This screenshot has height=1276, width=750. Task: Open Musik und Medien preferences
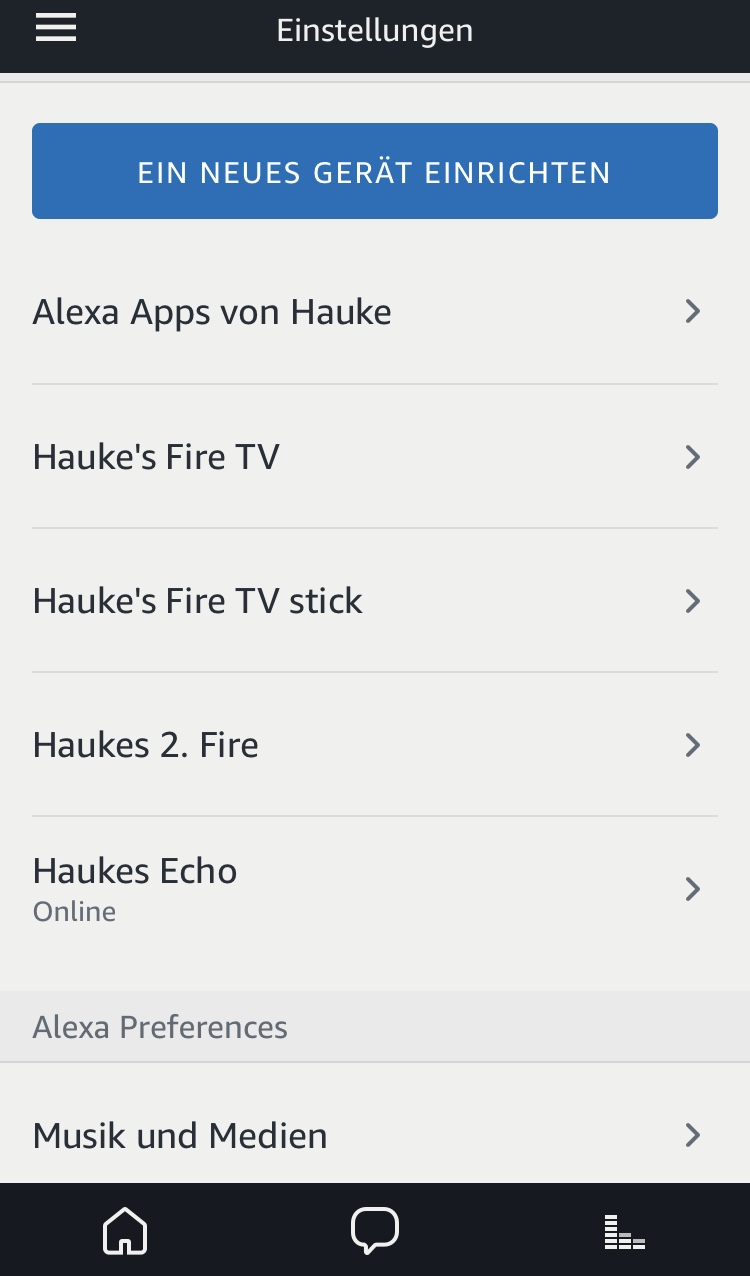375,1135
